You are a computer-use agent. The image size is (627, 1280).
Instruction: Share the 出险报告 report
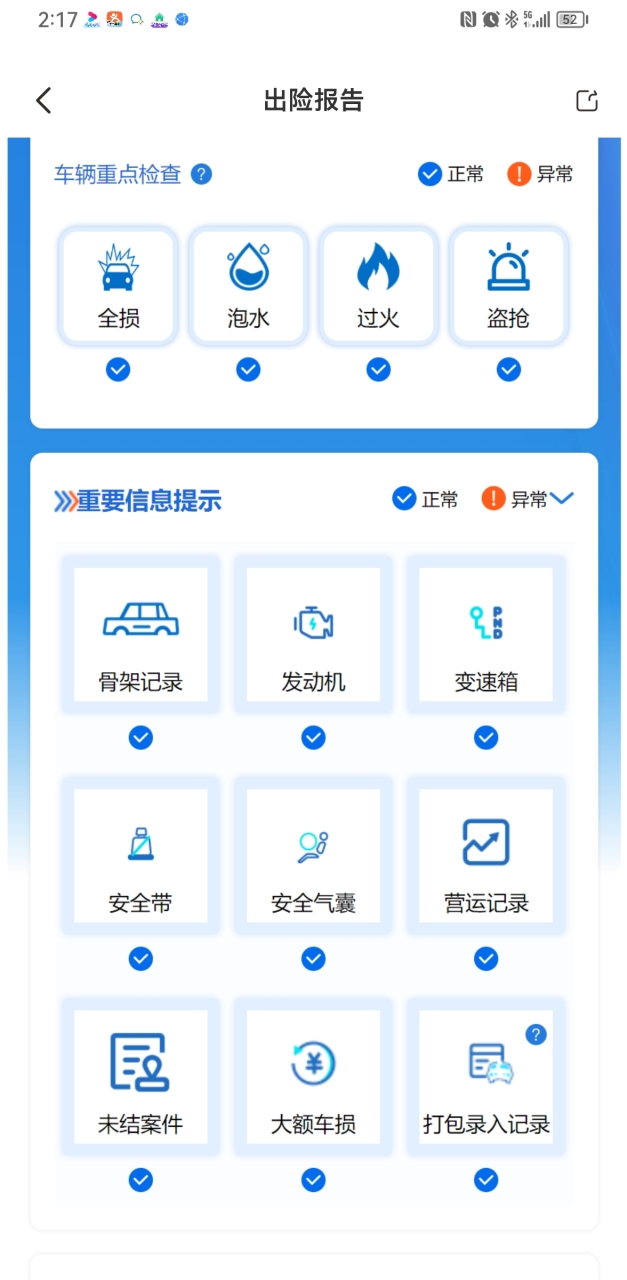(x=587, y=100)
